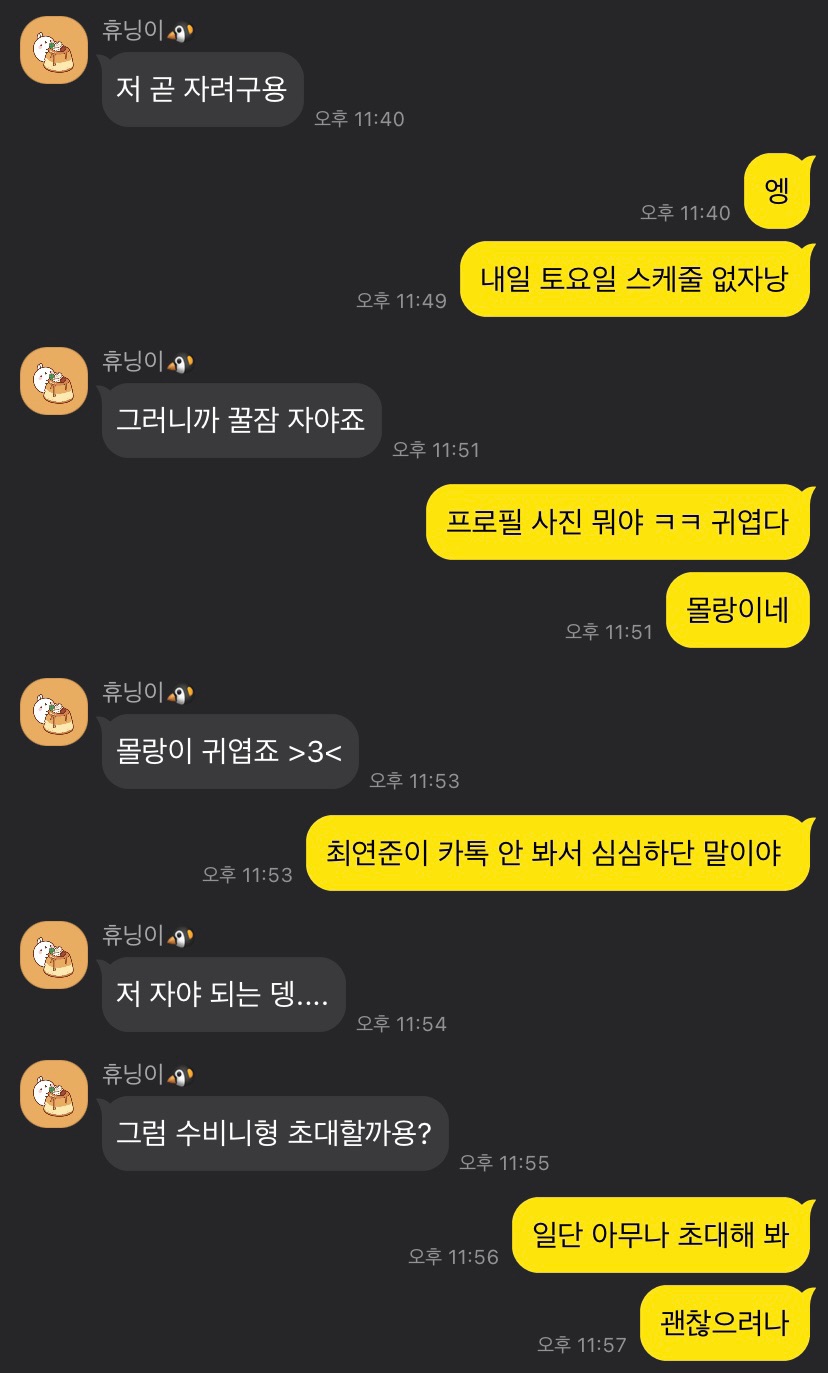The image size is (828, 1373).
Task: Tap 휴닝이's avatar next to '그러니까 꿀잠 자야죠'
Action: pyautogui.click(x=54, y=381)
